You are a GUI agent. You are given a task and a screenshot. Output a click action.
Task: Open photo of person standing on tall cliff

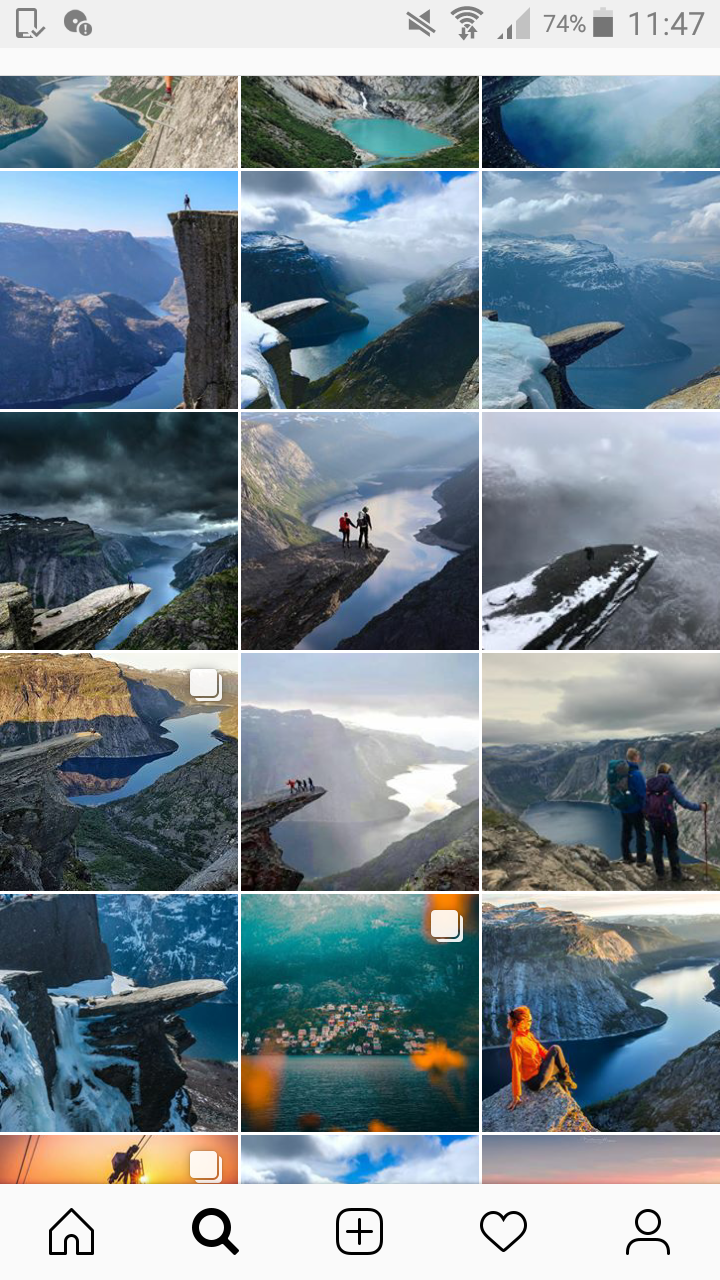pyautogui.click(x=119, y=290)
